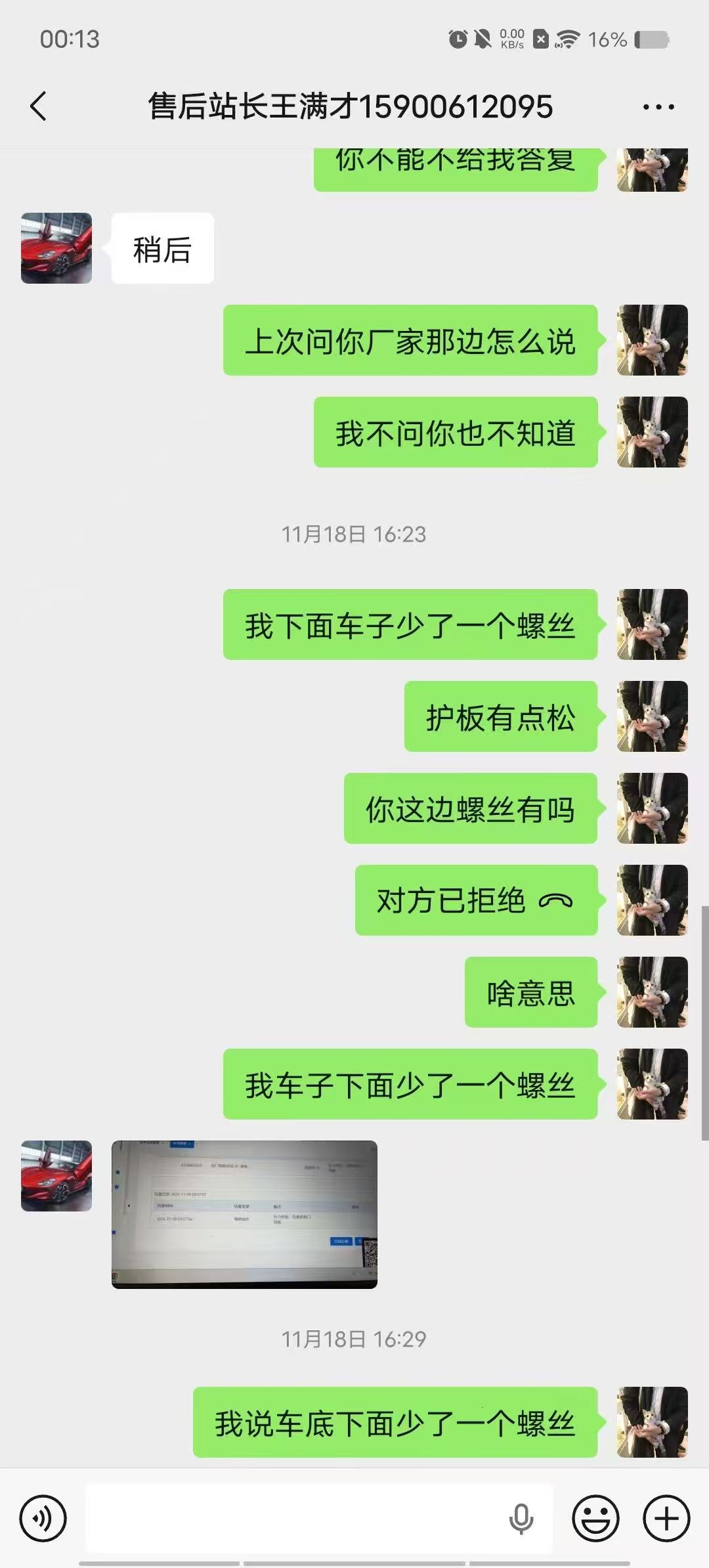This screenshot has height=1568, width=709.
Task: Open the plus attachments menu
Action: (x=666, y=1518)
